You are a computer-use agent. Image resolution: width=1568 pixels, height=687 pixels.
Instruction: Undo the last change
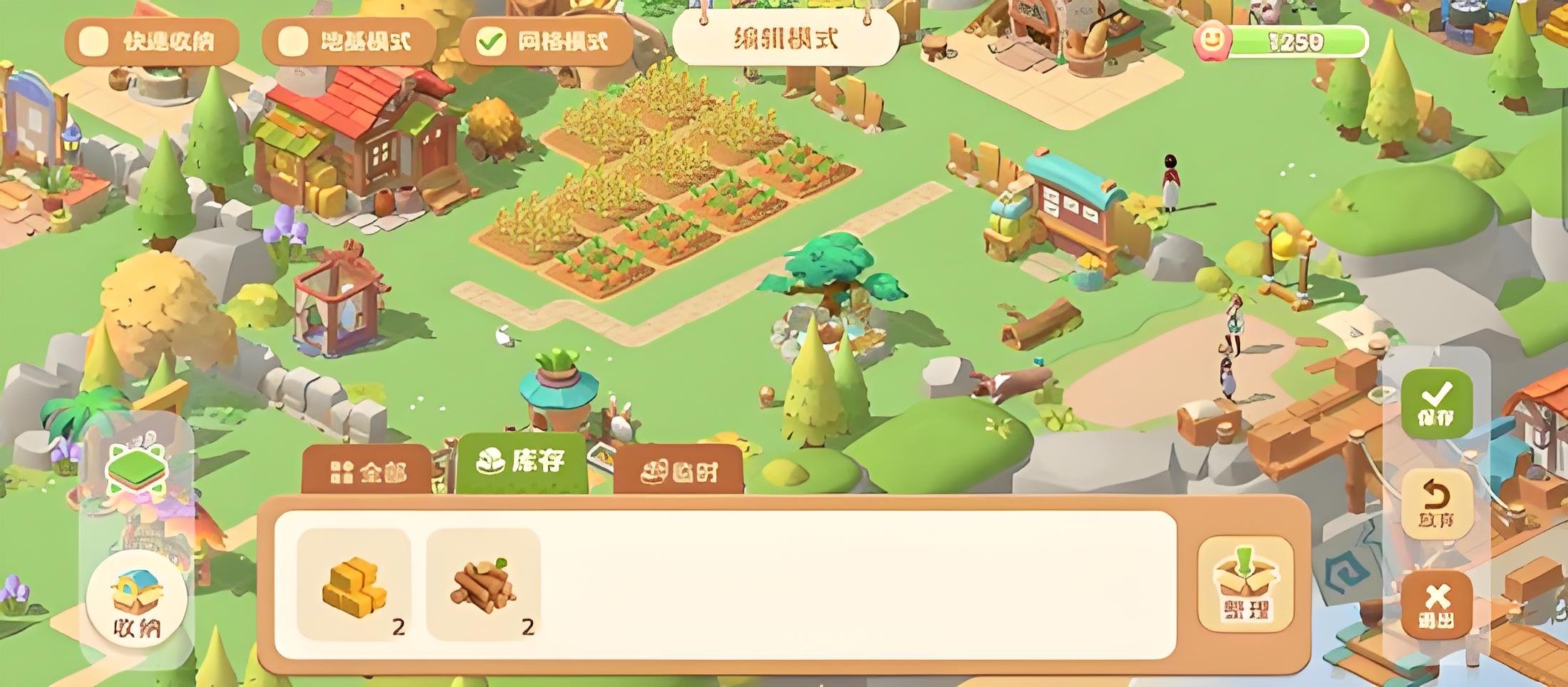pos(1436,502)
